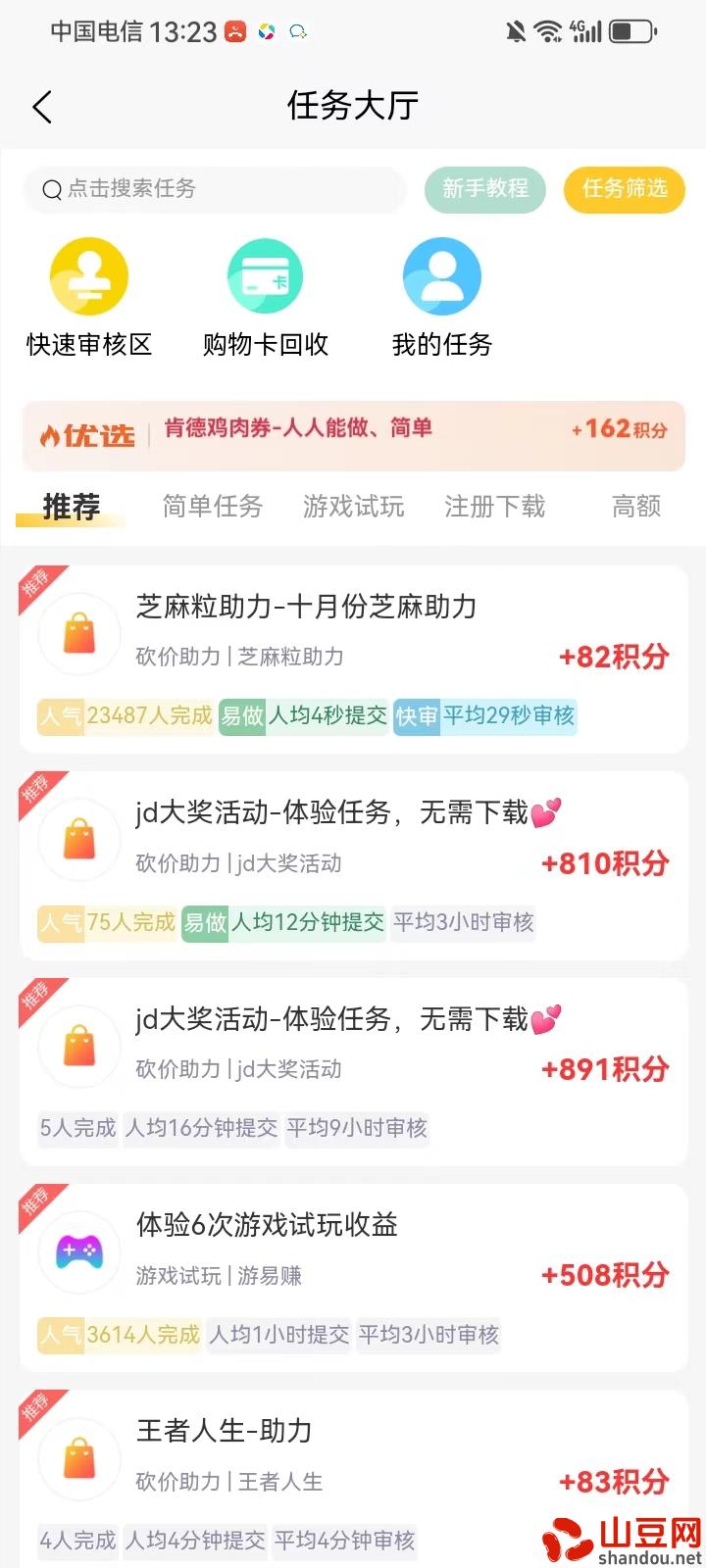Open the jd大奖活动 +810积分 task card
The image size is (706, 1568).
coord(353,862)
